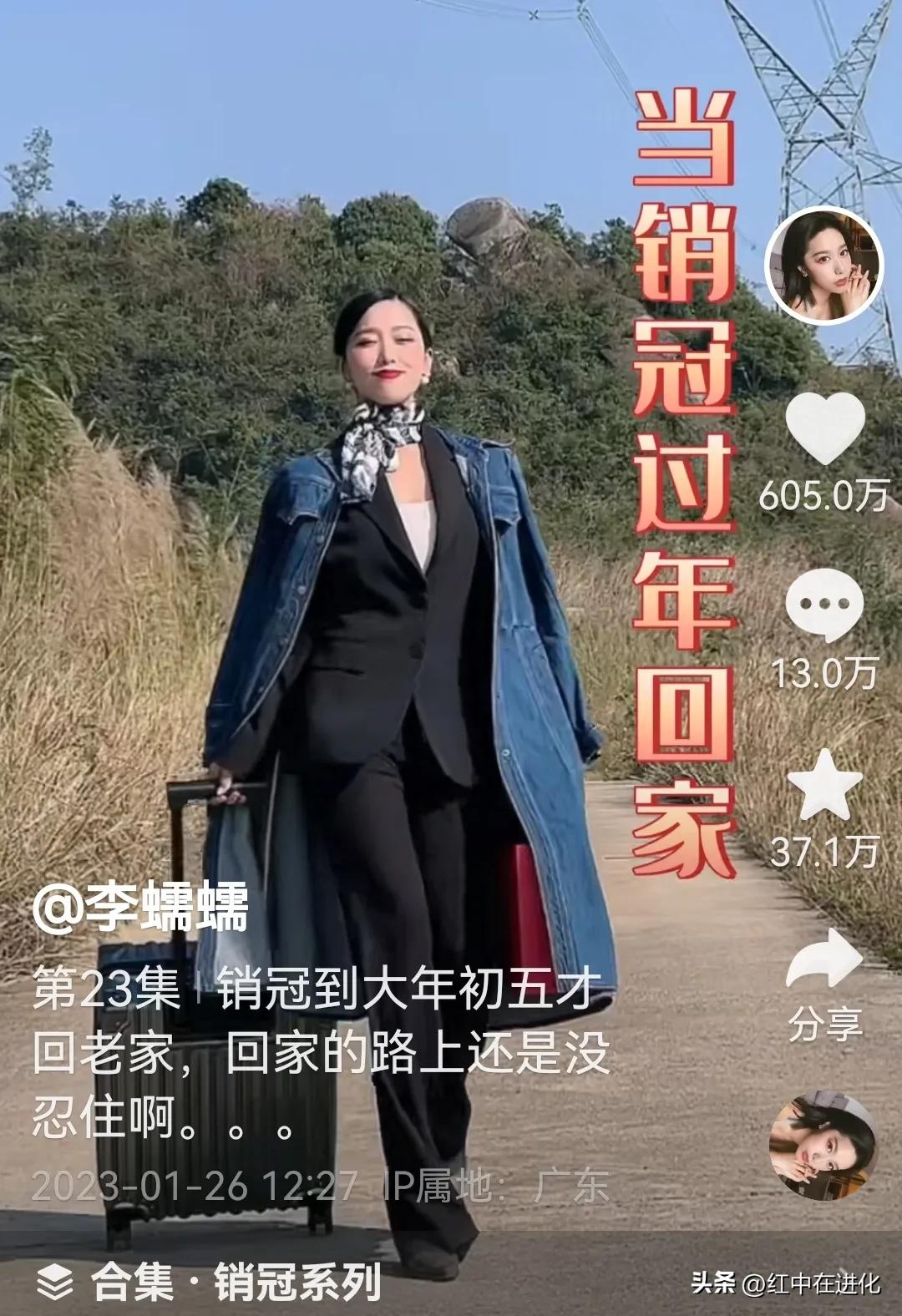Toggle favorite status using the star button
902x1316 pixels.
823,789
